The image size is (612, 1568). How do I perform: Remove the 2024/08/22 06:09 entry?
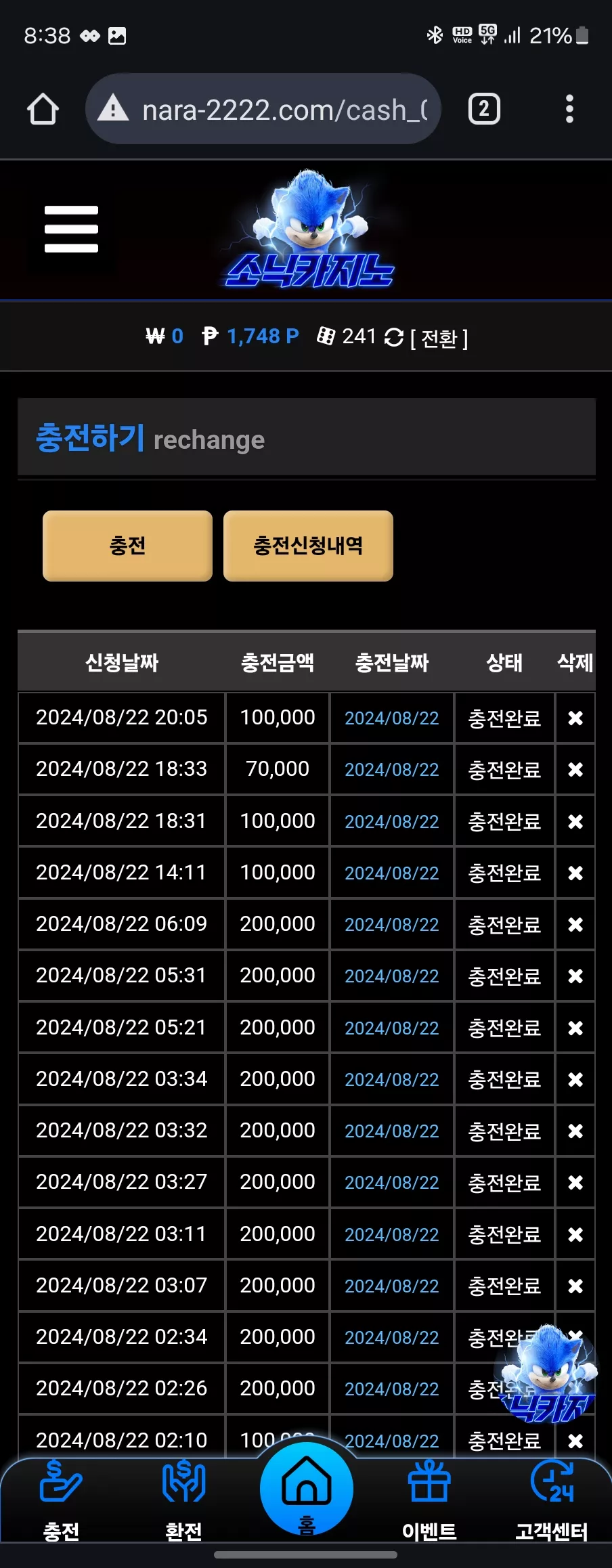tap(575, 924)
